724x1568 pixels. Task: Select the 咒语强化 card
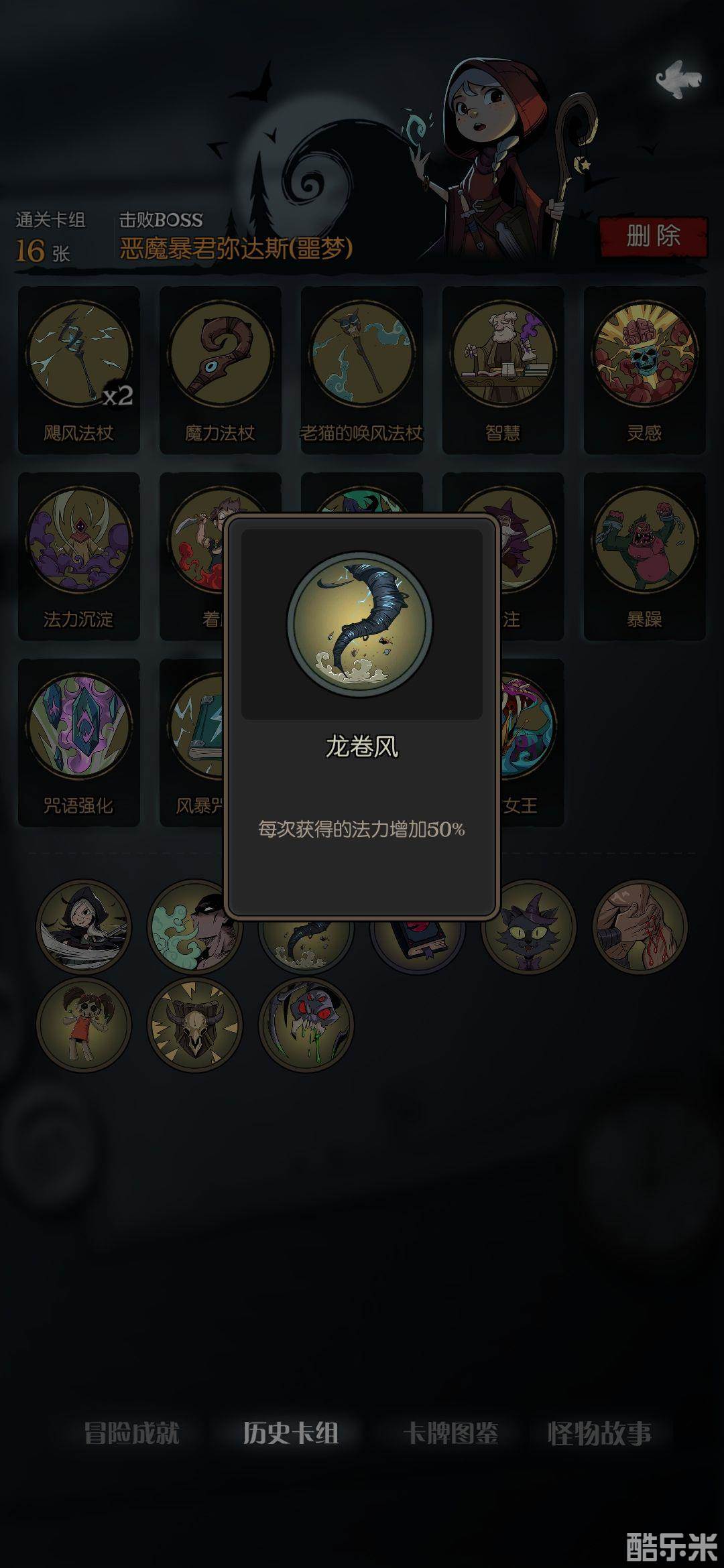(x=79, y=742)
